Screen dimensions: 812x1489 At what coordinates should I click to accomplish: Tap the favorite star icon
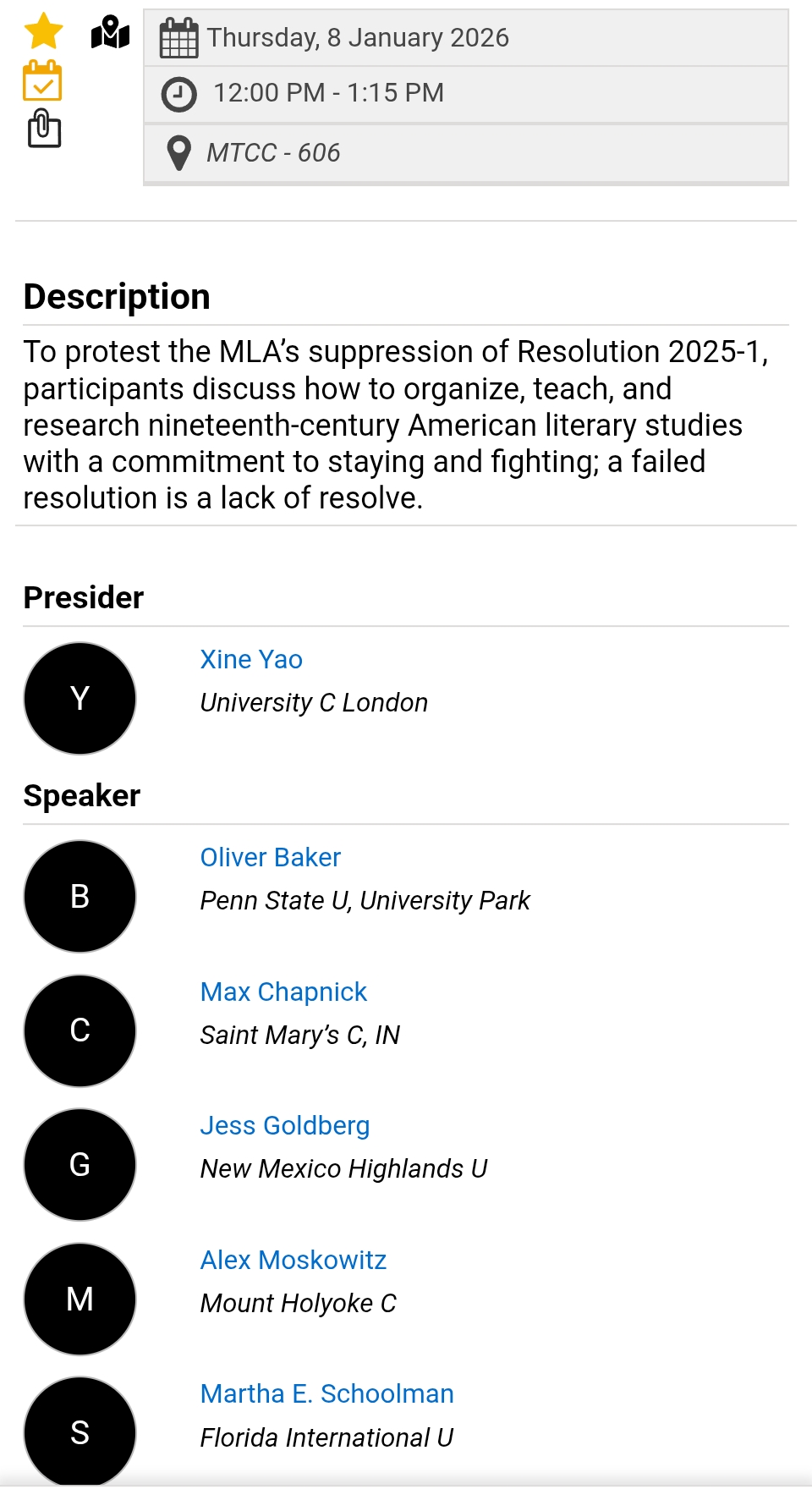point(43,32)
